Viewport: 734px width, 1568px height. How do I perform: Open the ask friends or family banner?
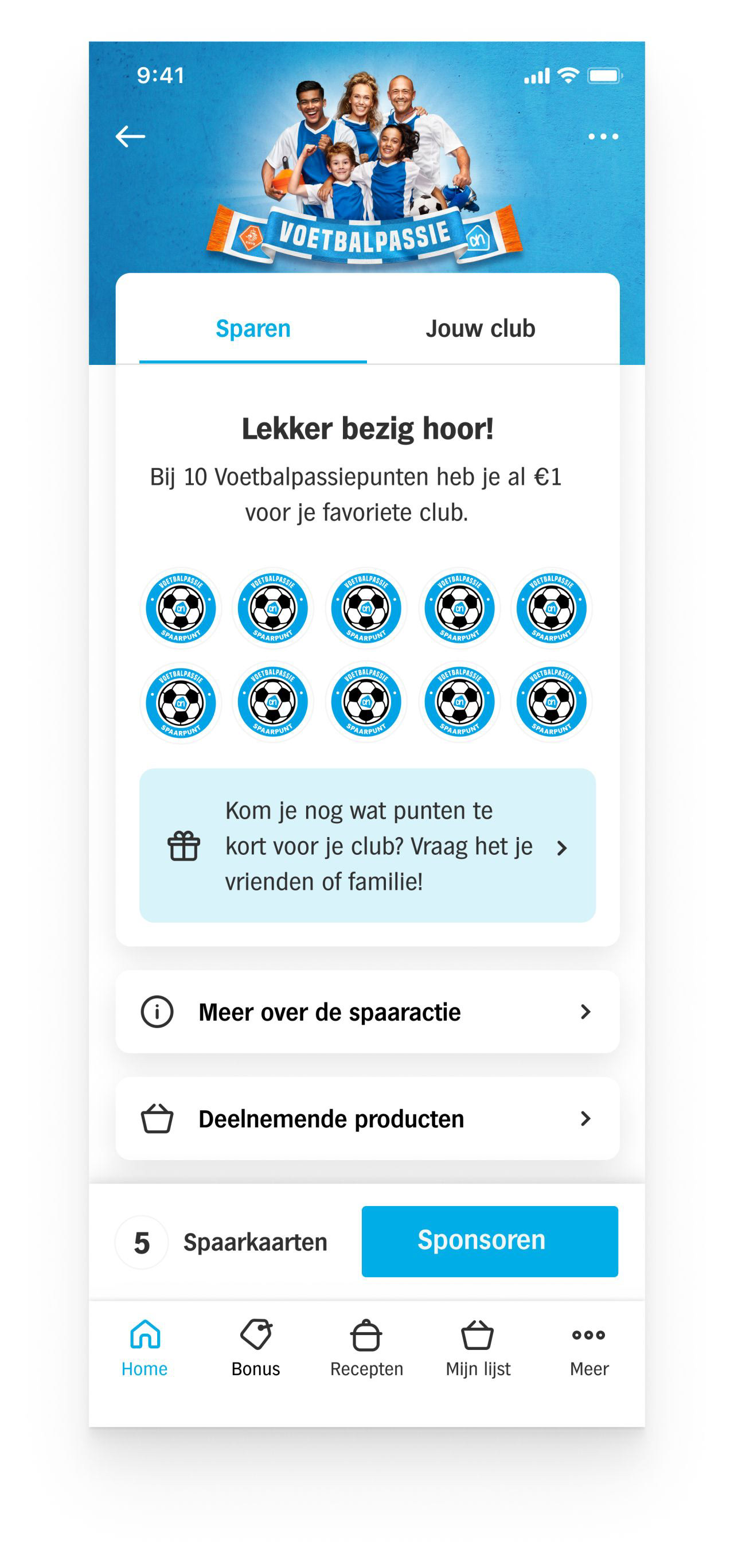coord(367,846)
